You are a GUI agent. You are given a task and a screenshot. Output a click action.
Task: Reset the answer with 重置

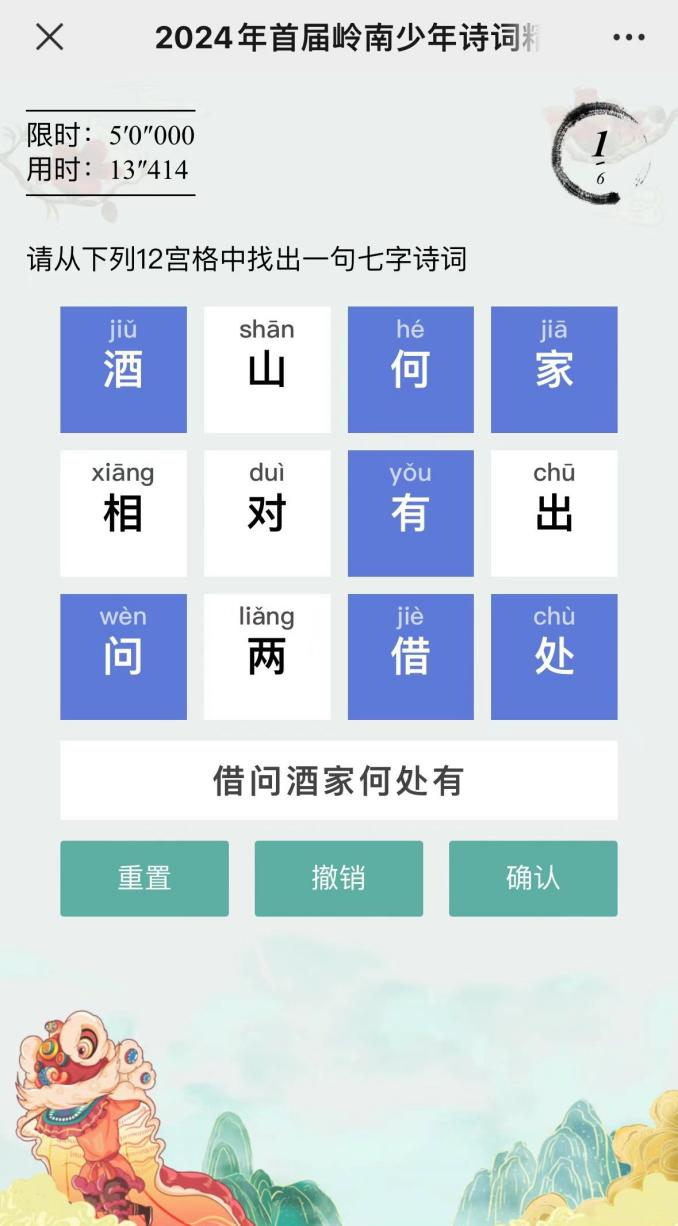click(x=144, y=878)
